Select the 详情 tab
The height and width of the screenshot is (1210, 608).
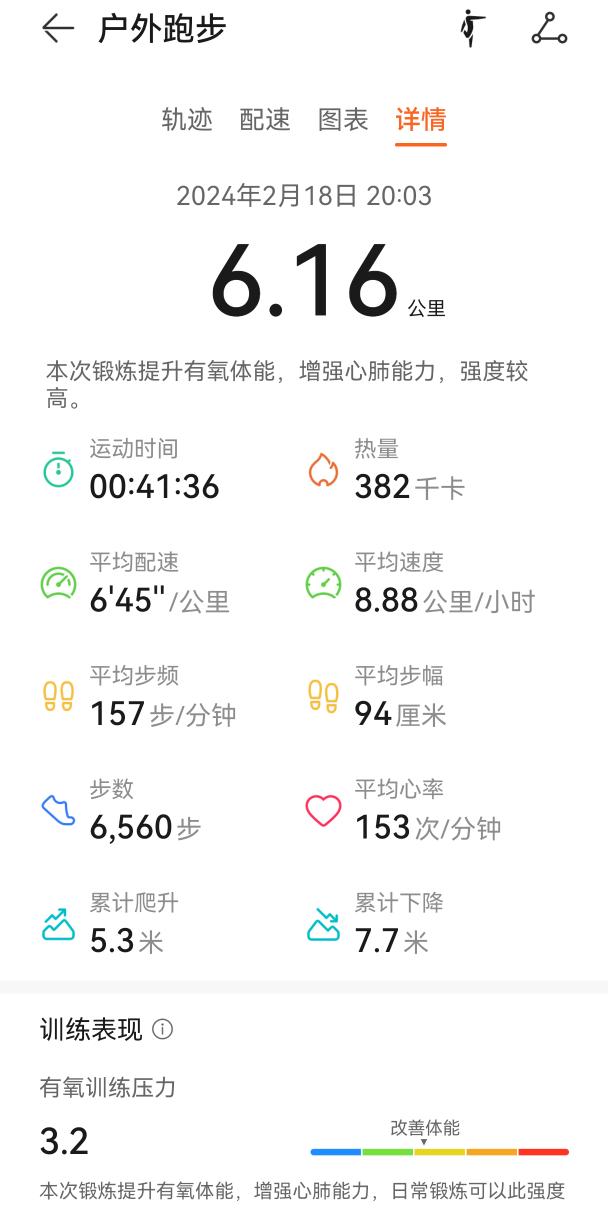421,120
